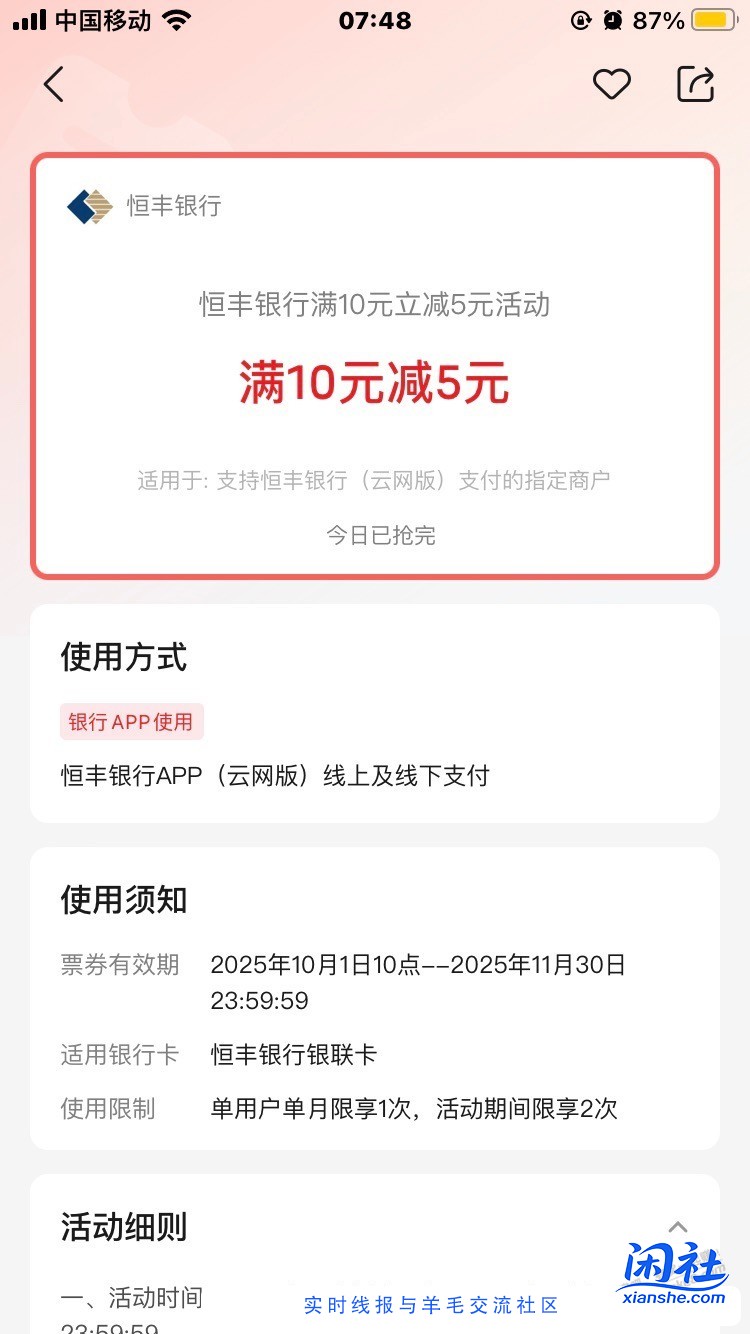
Task: Collapse the 活动细则 section
Action: pos(678,1224)
